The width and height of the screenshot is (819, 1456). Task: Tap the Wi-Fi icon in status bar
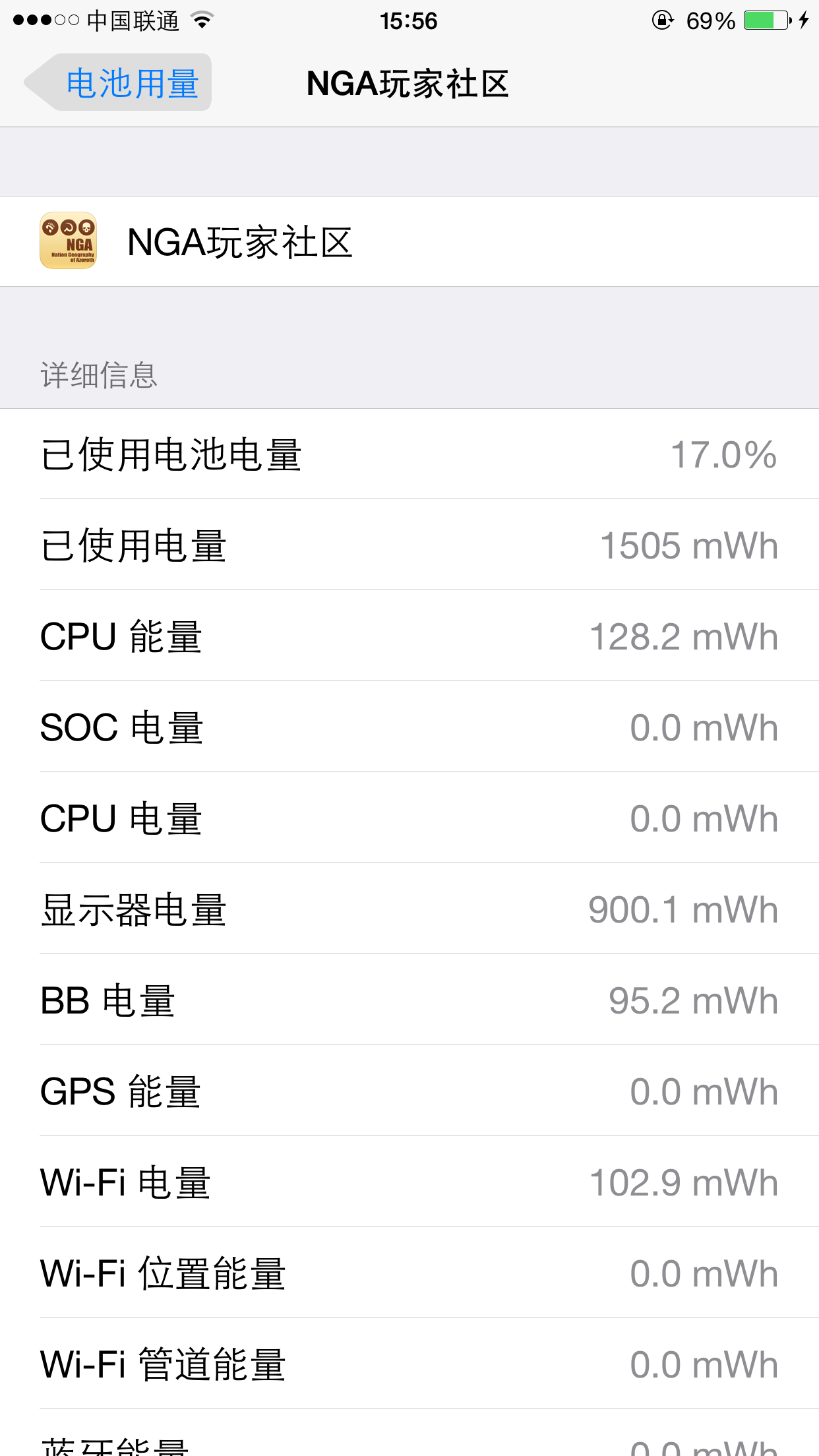coord(202,20)
